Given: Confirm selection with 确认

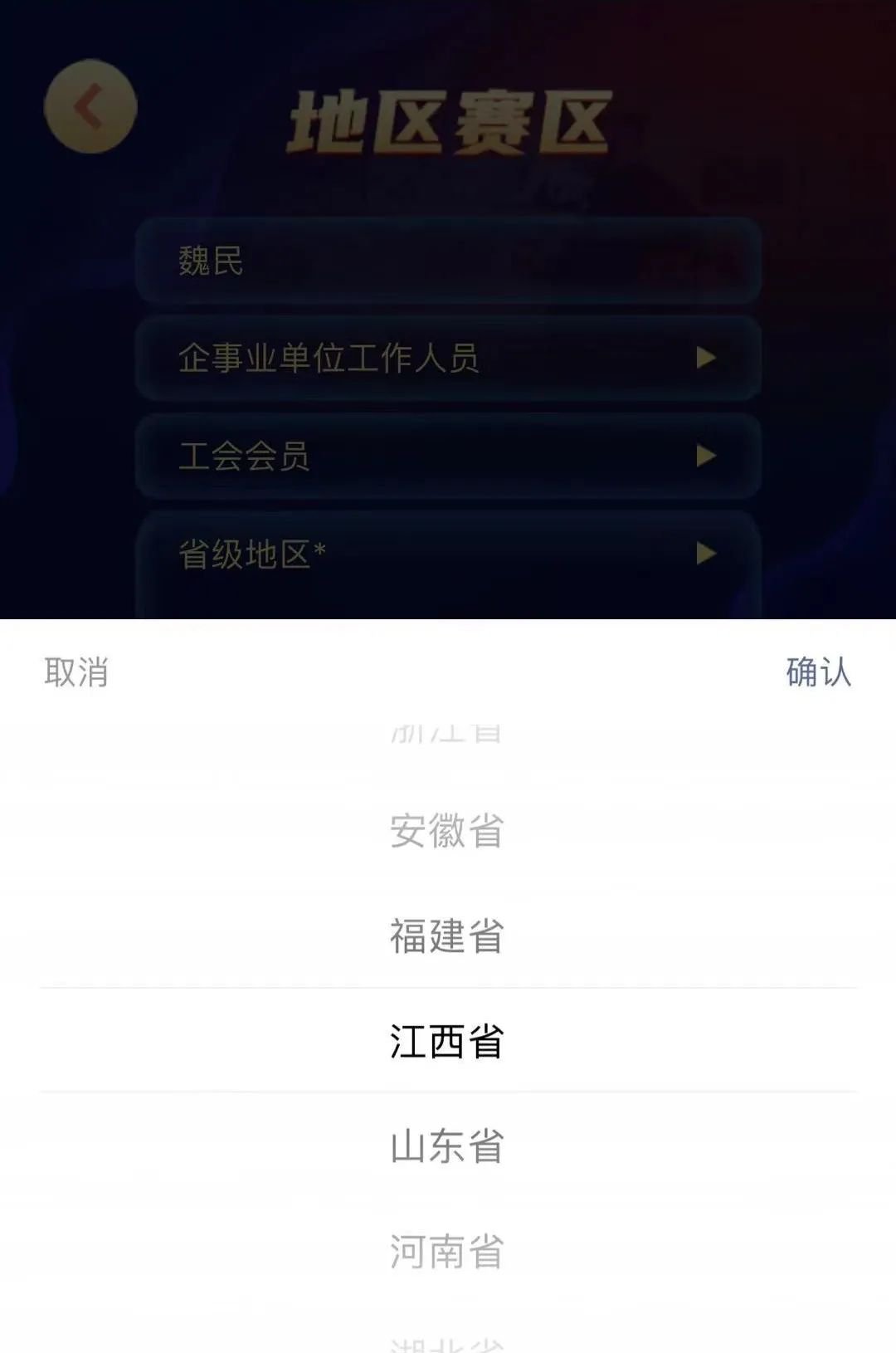Looking at the screenshot, I should point(818,672).
